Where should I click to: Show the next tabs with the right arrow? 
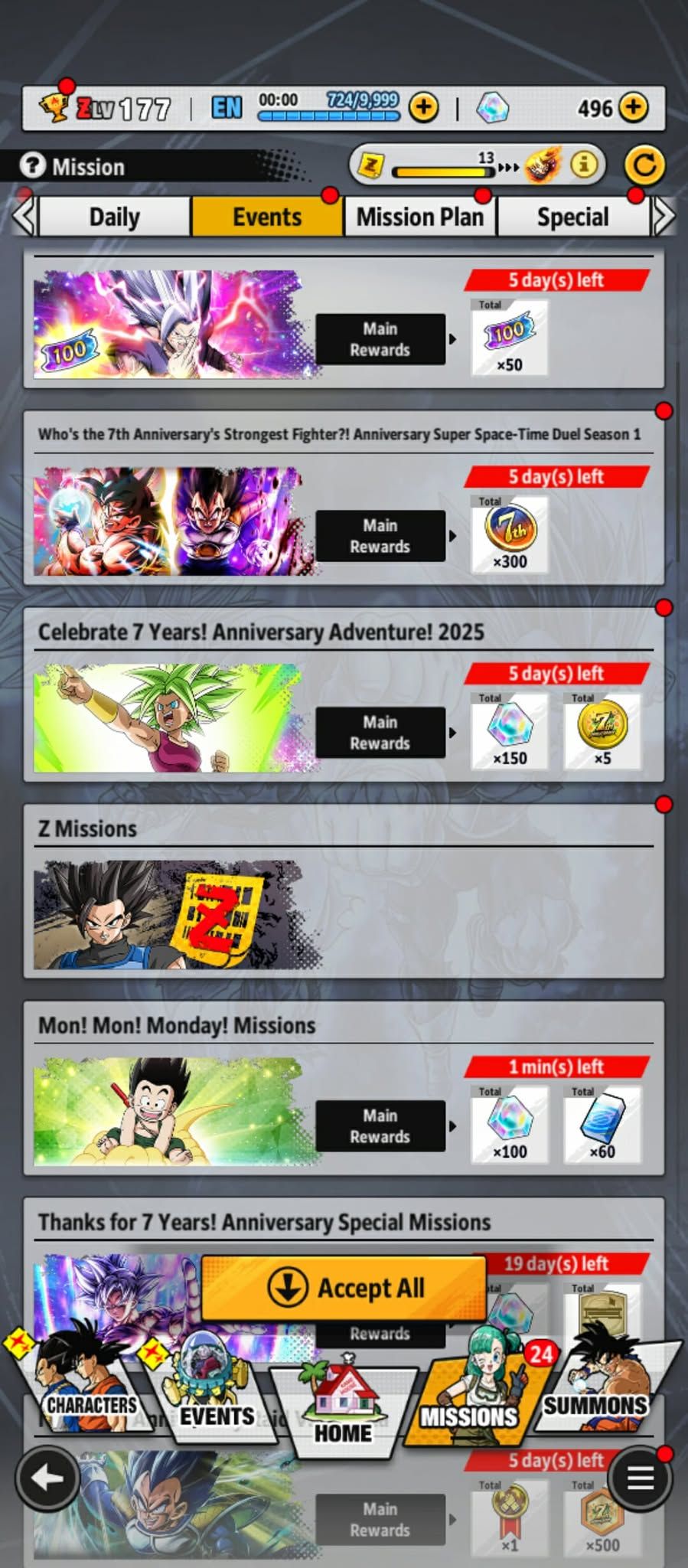(x=664, y=217)
